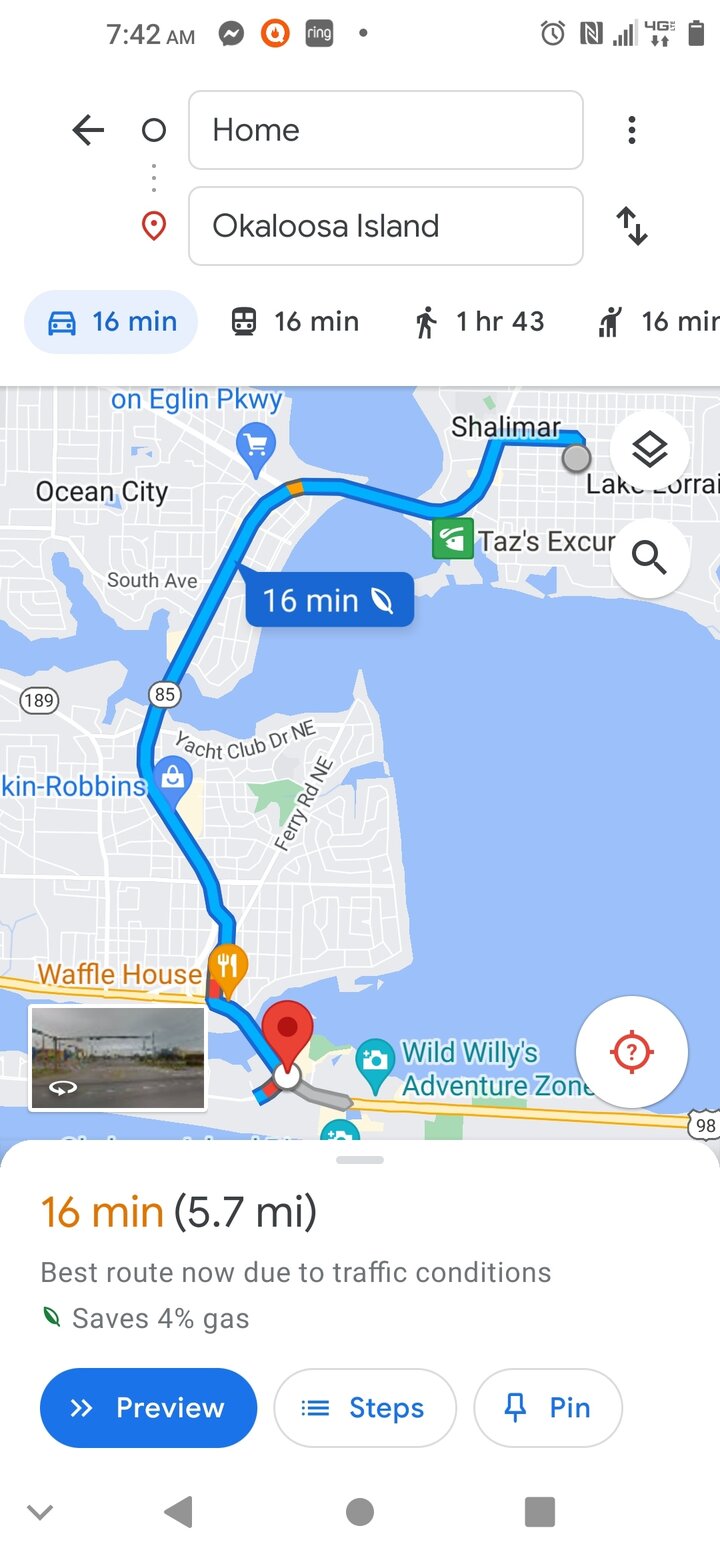Edit the Home starting point field
The width and height of the screenshot is (720, 1560).
point(385,130)
